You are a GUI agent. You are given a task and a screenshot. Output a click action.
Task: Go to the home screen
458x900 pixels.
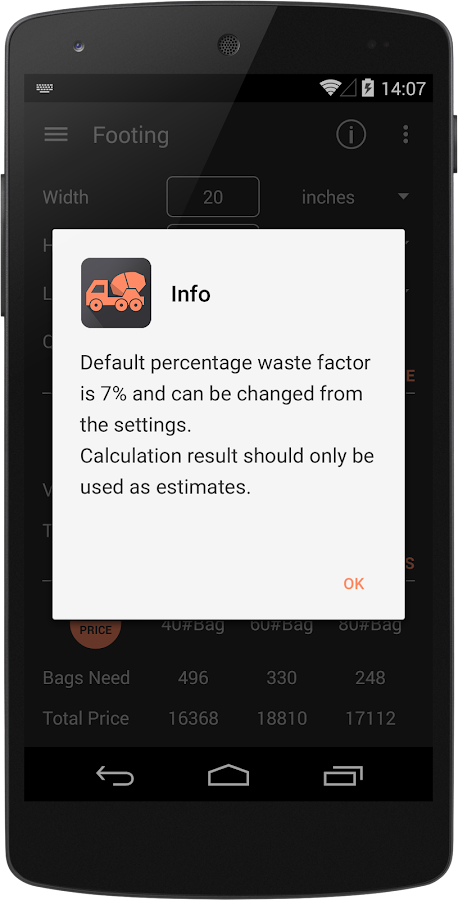228,775
